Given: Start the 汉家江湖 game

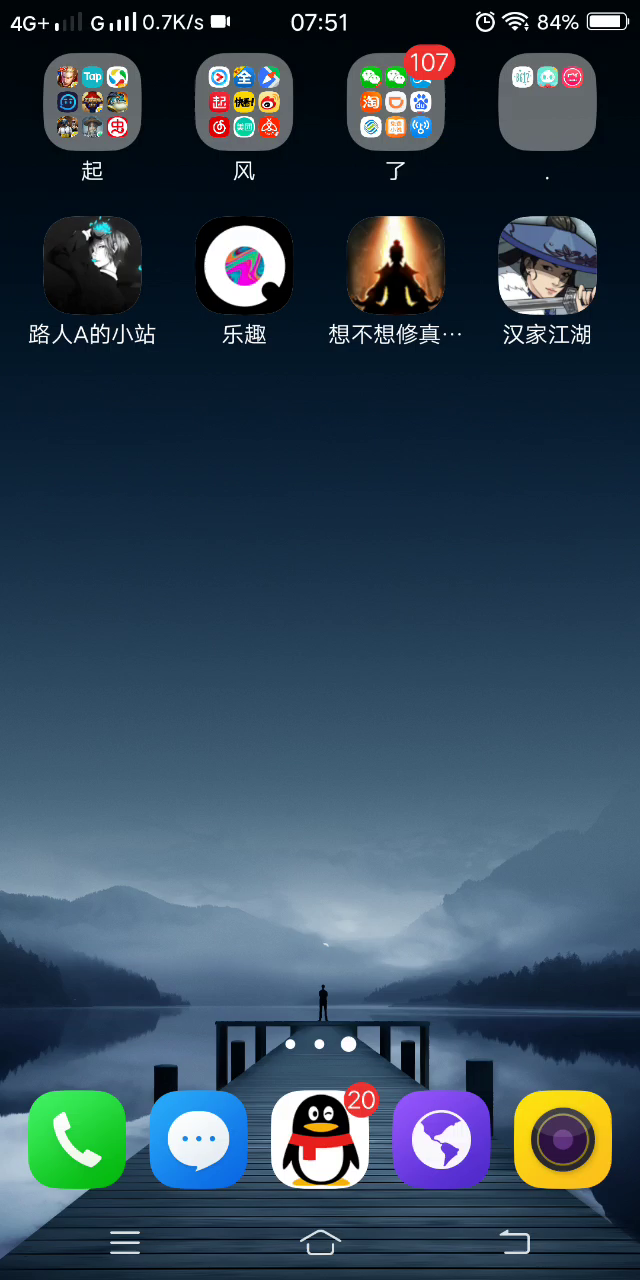Looking at the screenshot, I should (547, 266).
